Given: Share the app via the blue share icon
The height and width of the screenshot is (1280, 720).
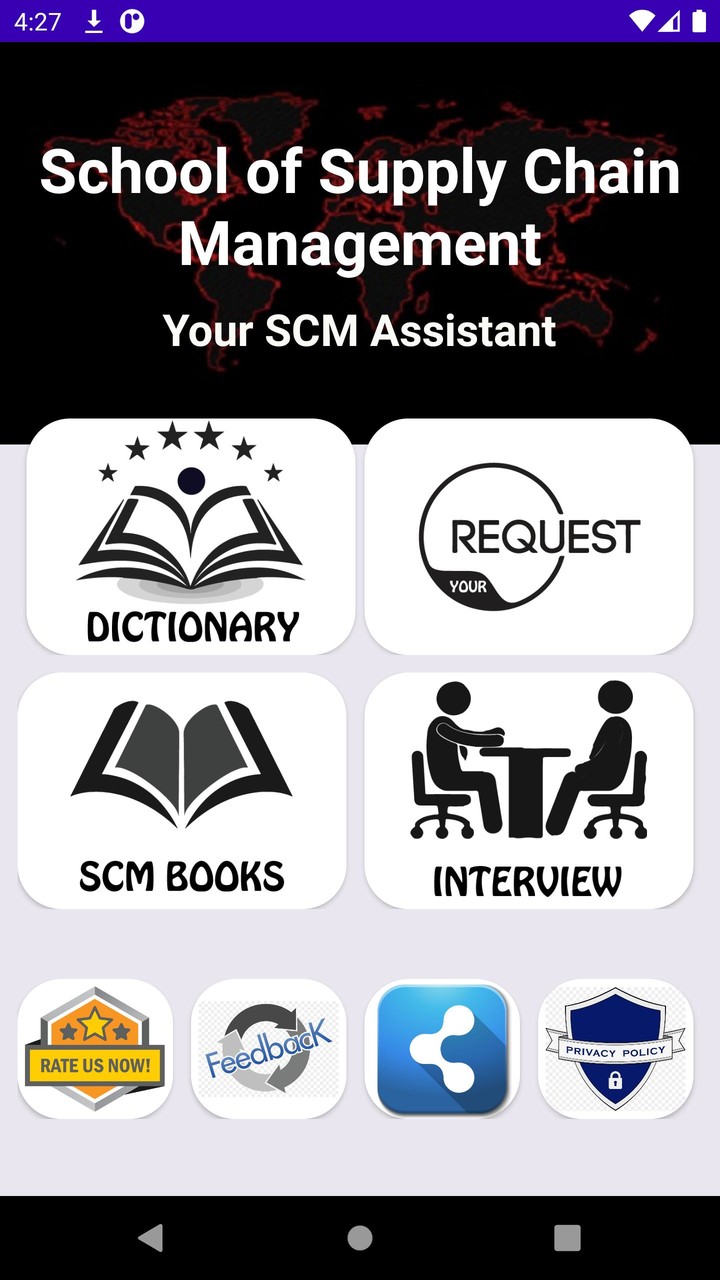Looking at the screenshot, I should pos(443,1048).
